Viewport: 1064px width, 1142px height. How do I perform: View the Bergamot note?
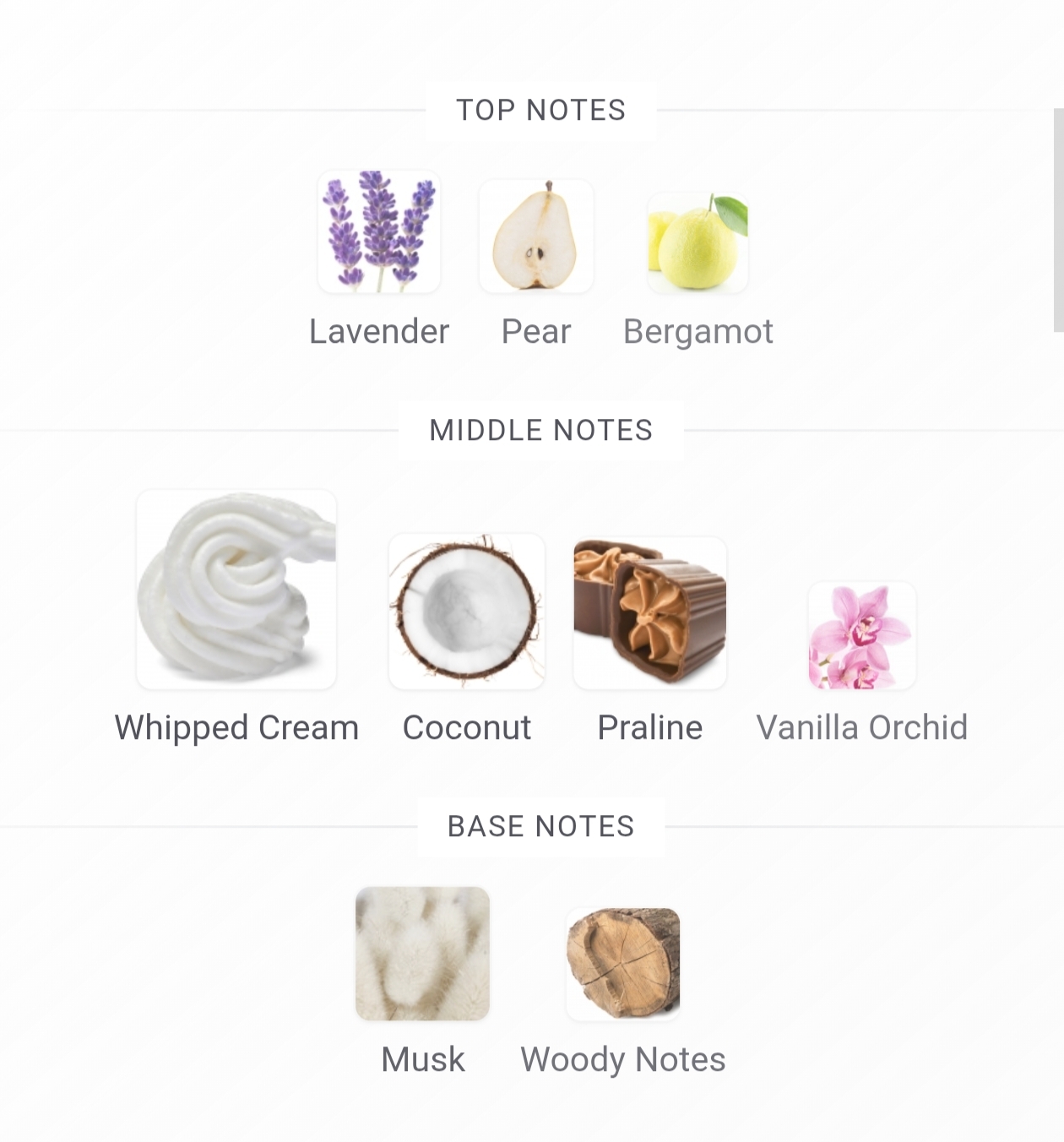(698, 242)
